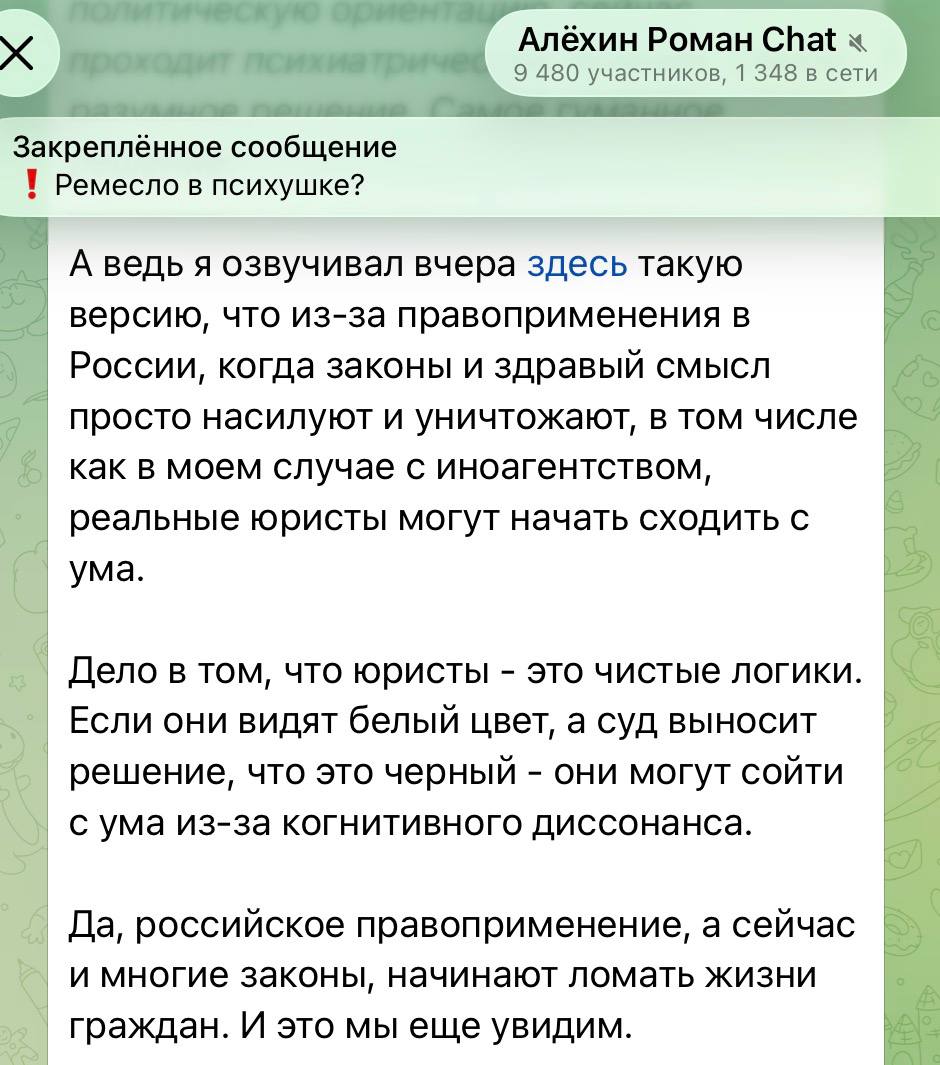The image size is (940, 1065).
Task: Open the Алёхин Роман Chat group info
Action: click(x=694, y=53)
